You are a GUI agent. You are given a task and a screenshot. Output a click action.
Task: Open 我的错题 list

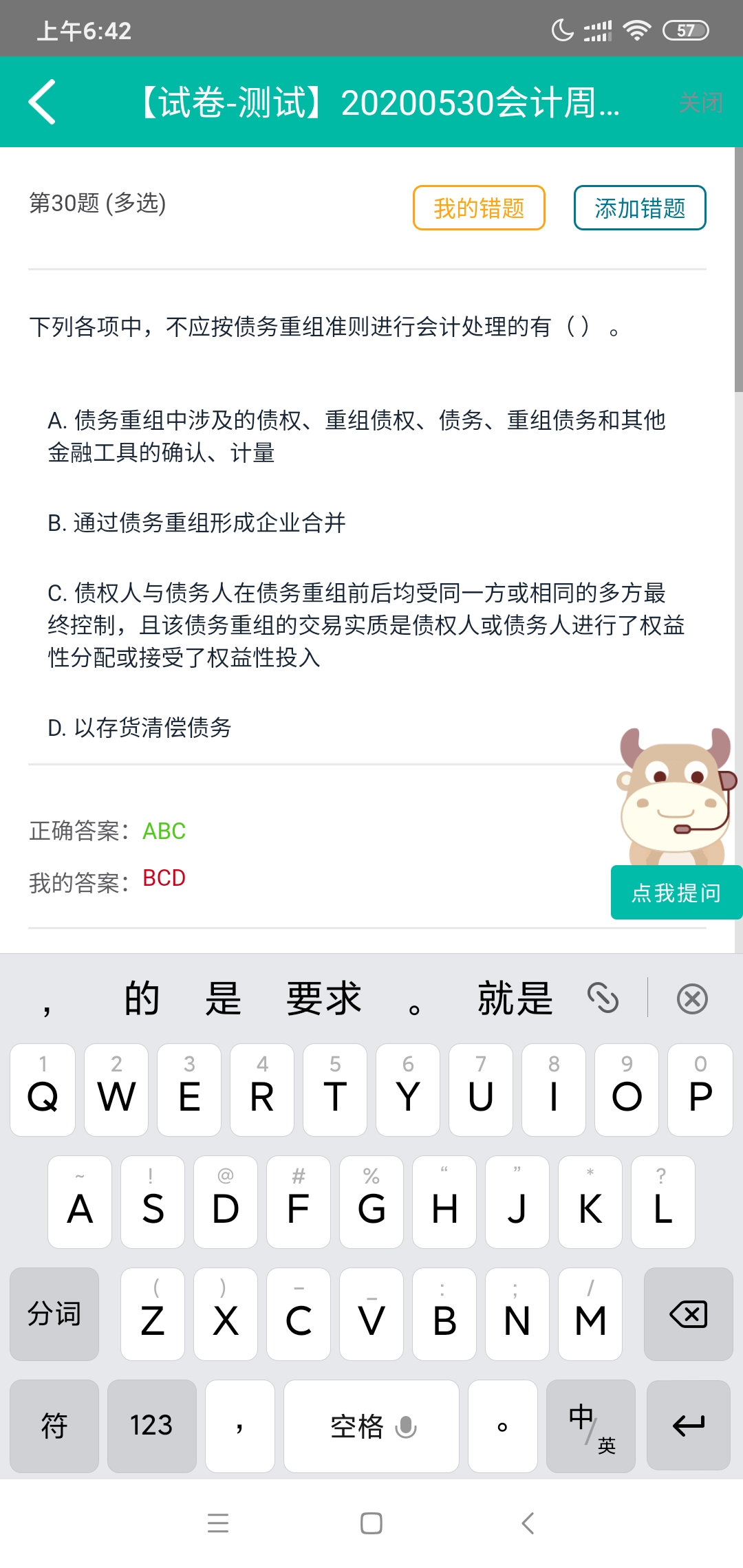tap(479, 208)
